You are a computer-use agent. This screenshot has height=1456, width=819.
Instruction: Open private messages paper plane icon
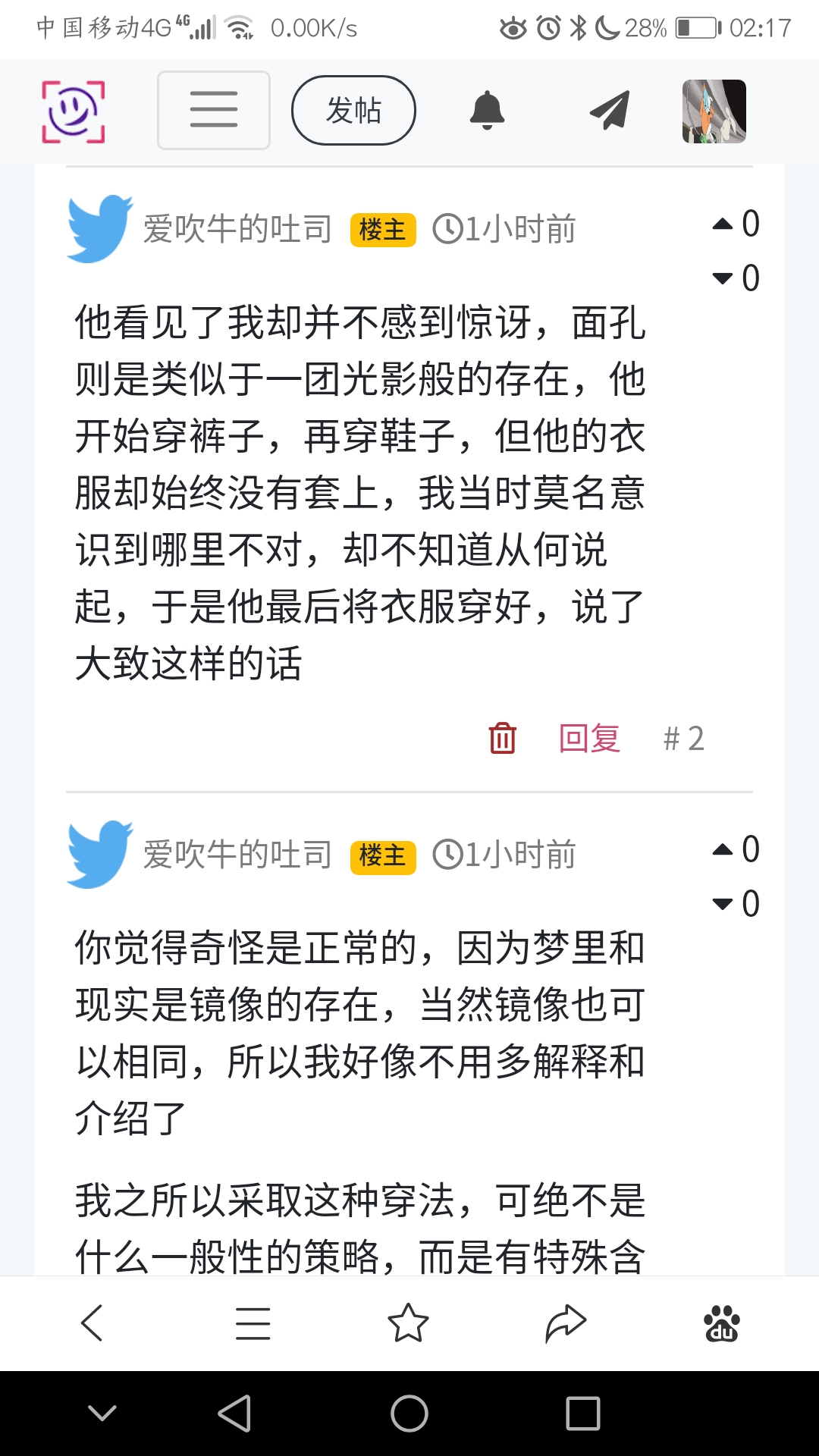(610, 111)
